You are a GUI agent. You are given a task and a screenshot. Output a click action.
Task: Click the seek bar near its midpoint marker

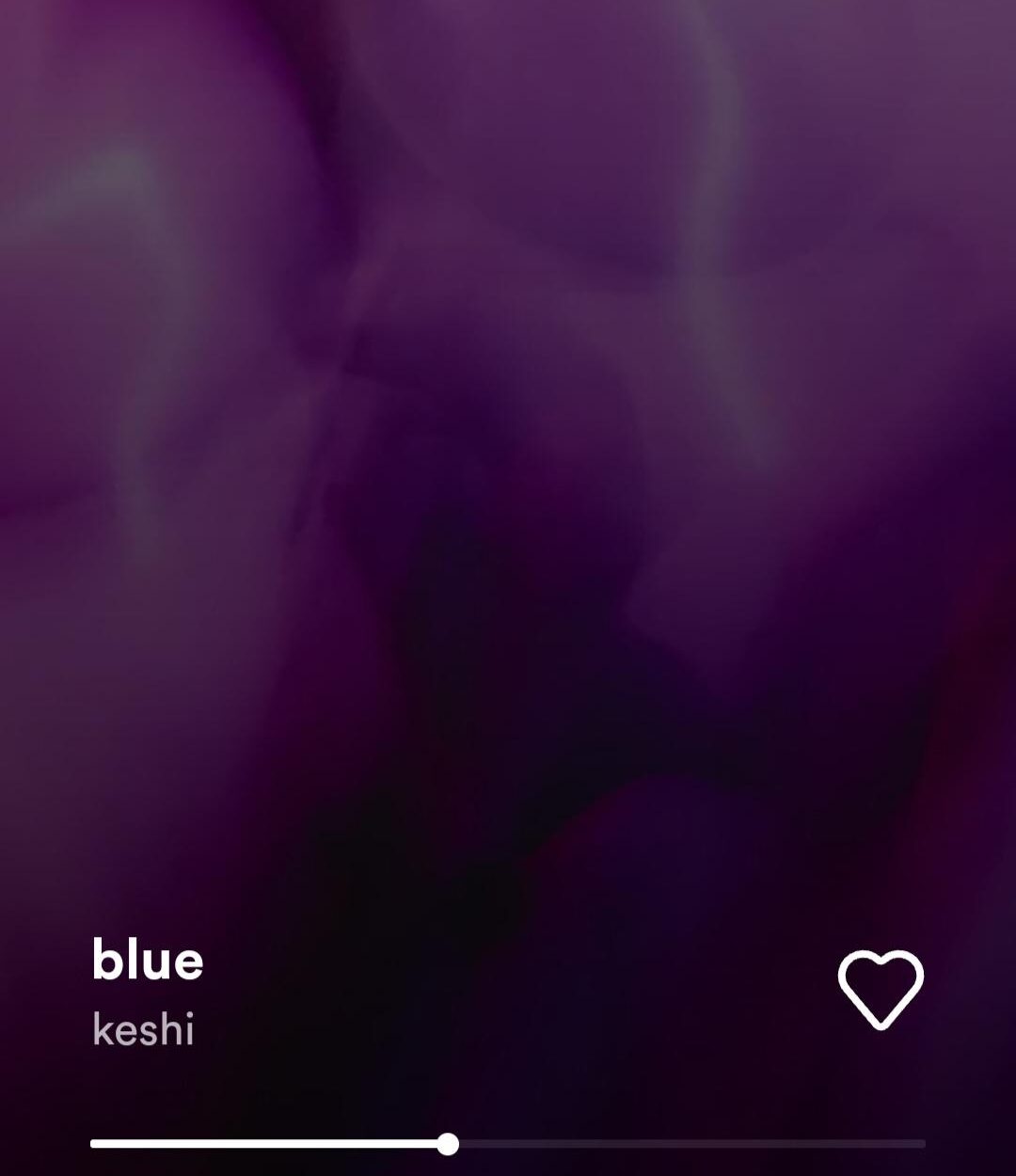(x=450, y=1144)
